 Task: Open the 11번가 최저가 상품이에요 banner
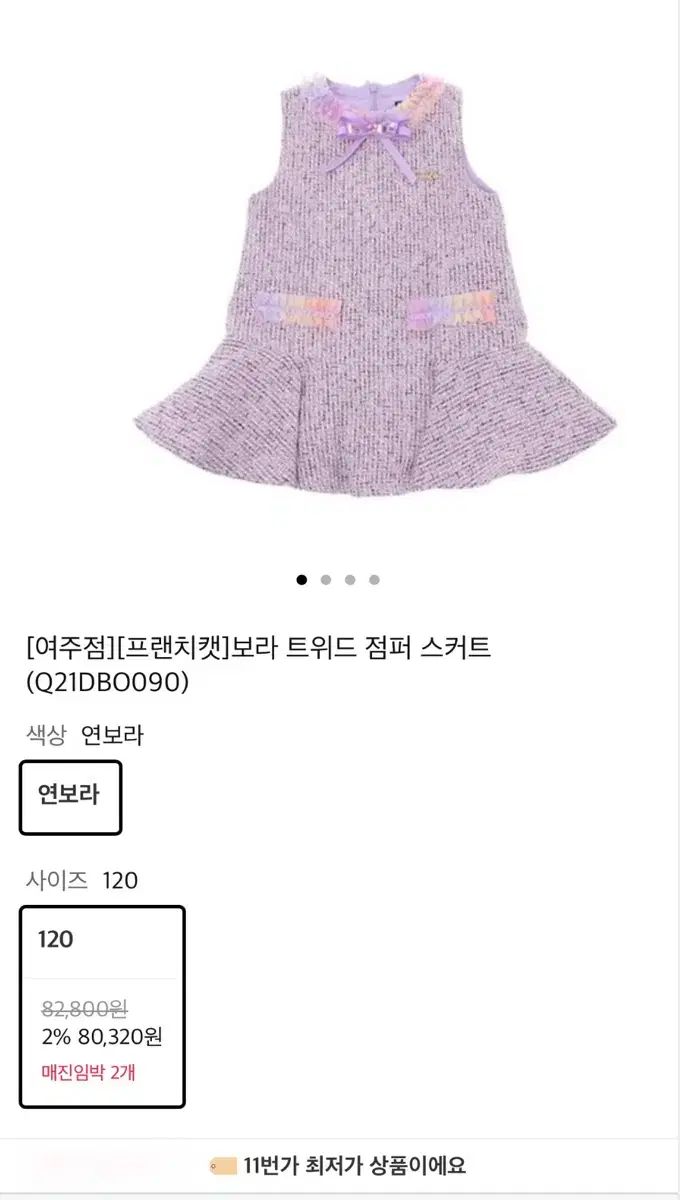pyautogui.click(x=340, y=1165)
